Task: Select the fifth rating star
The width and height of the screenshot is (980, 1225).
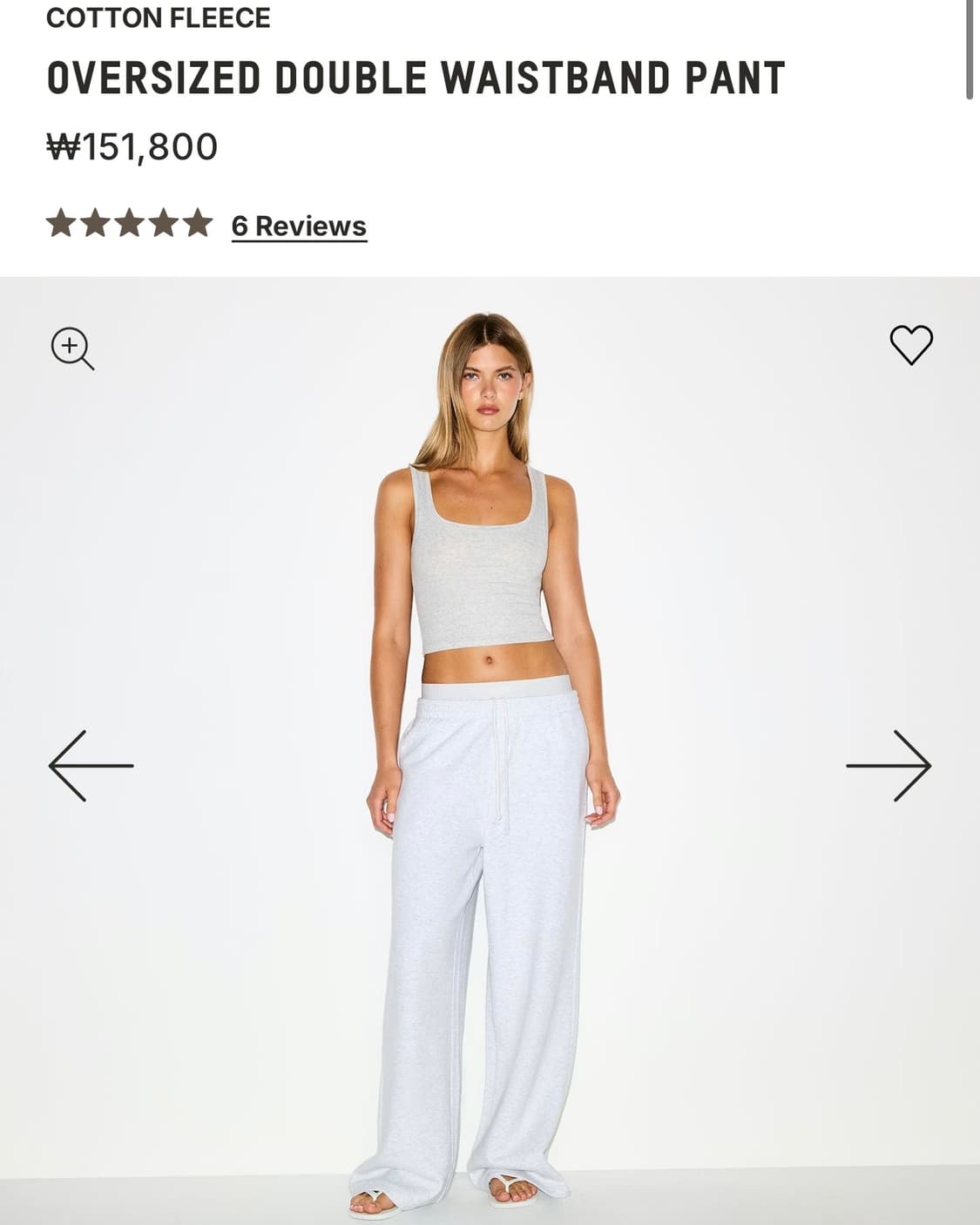Action: [199, 222]
